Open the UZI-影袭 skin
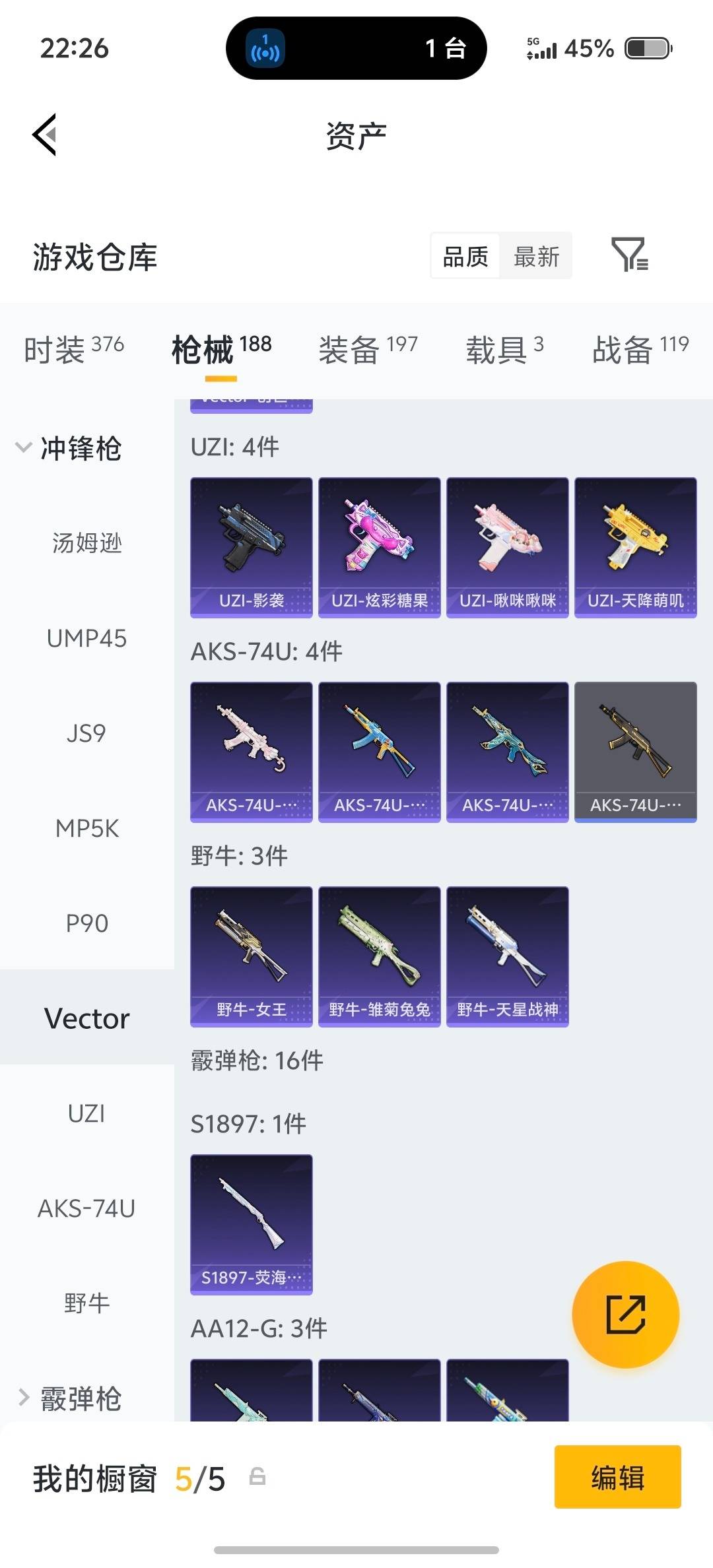The height and width of the screenshot is (1568, 713). coord(251,548)
